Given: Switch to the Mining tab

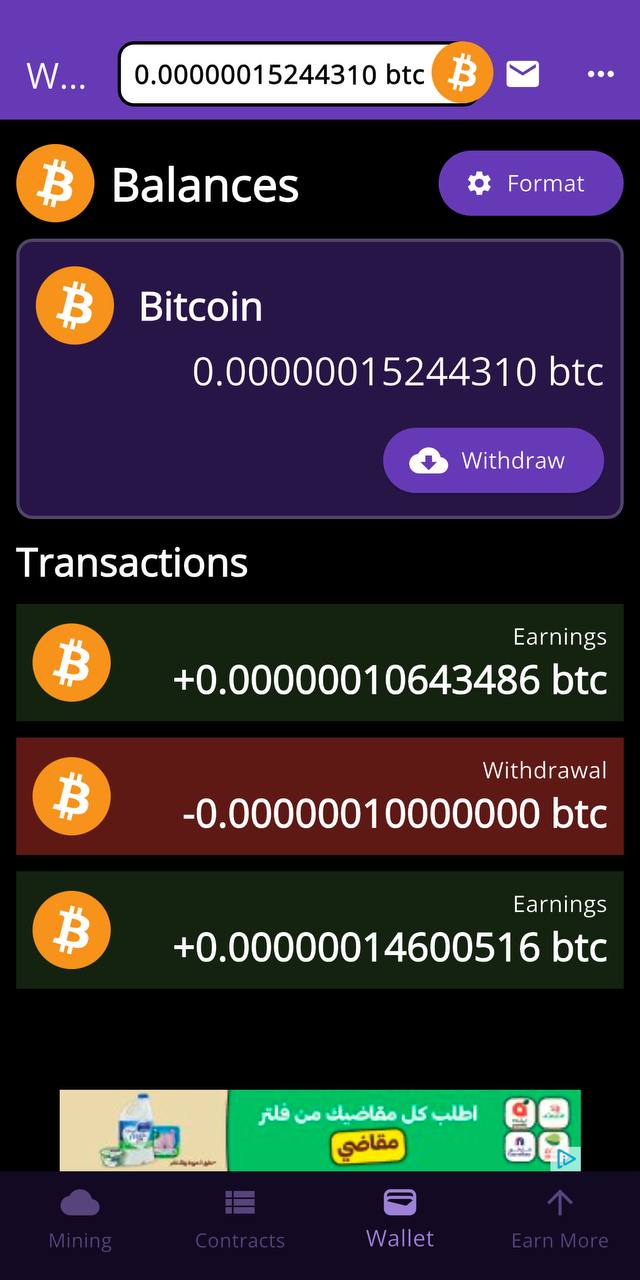Looking at the screenshot, I should click(80, 1220).
